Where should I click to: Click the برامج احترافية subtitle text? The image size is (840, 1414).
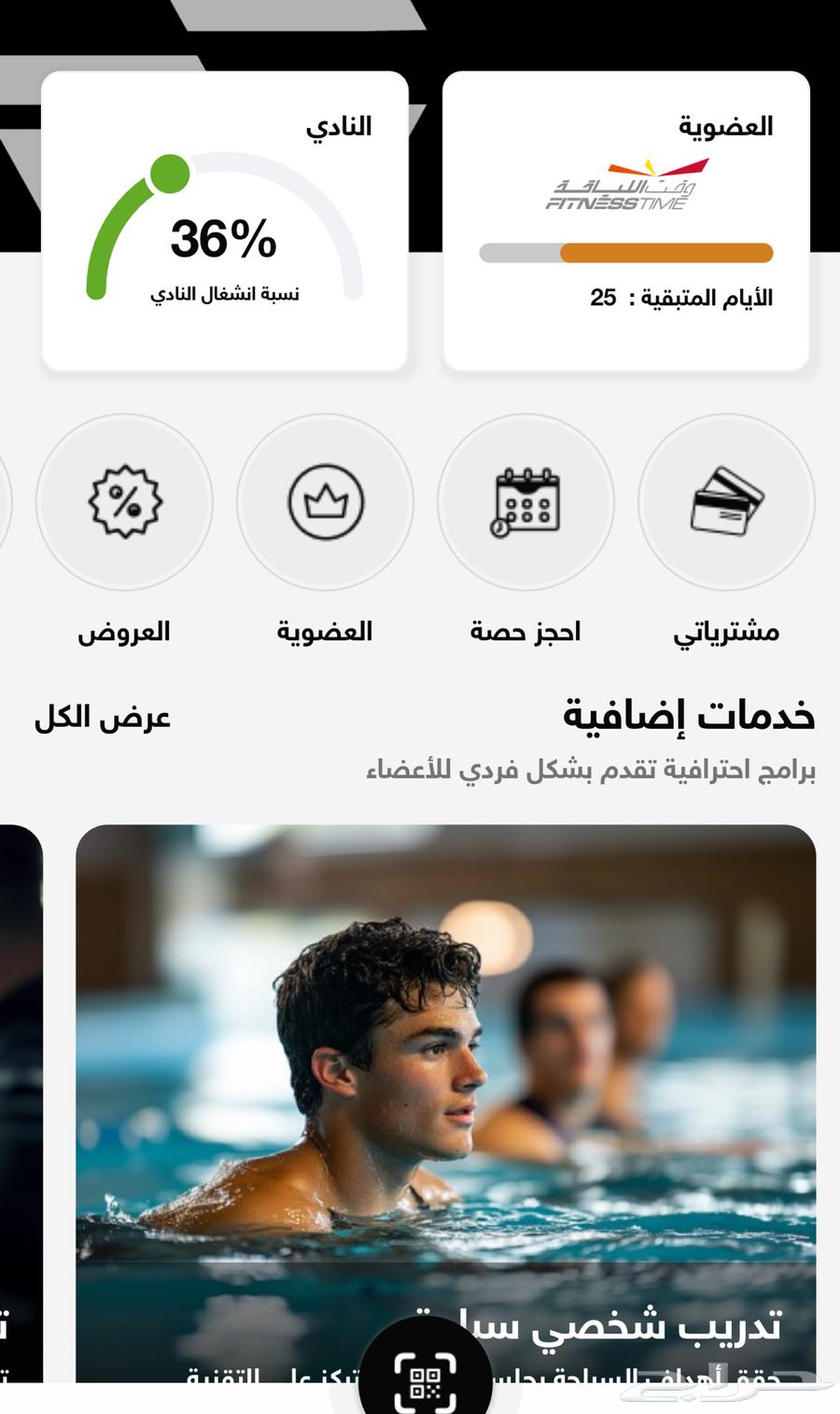(594, 768)
